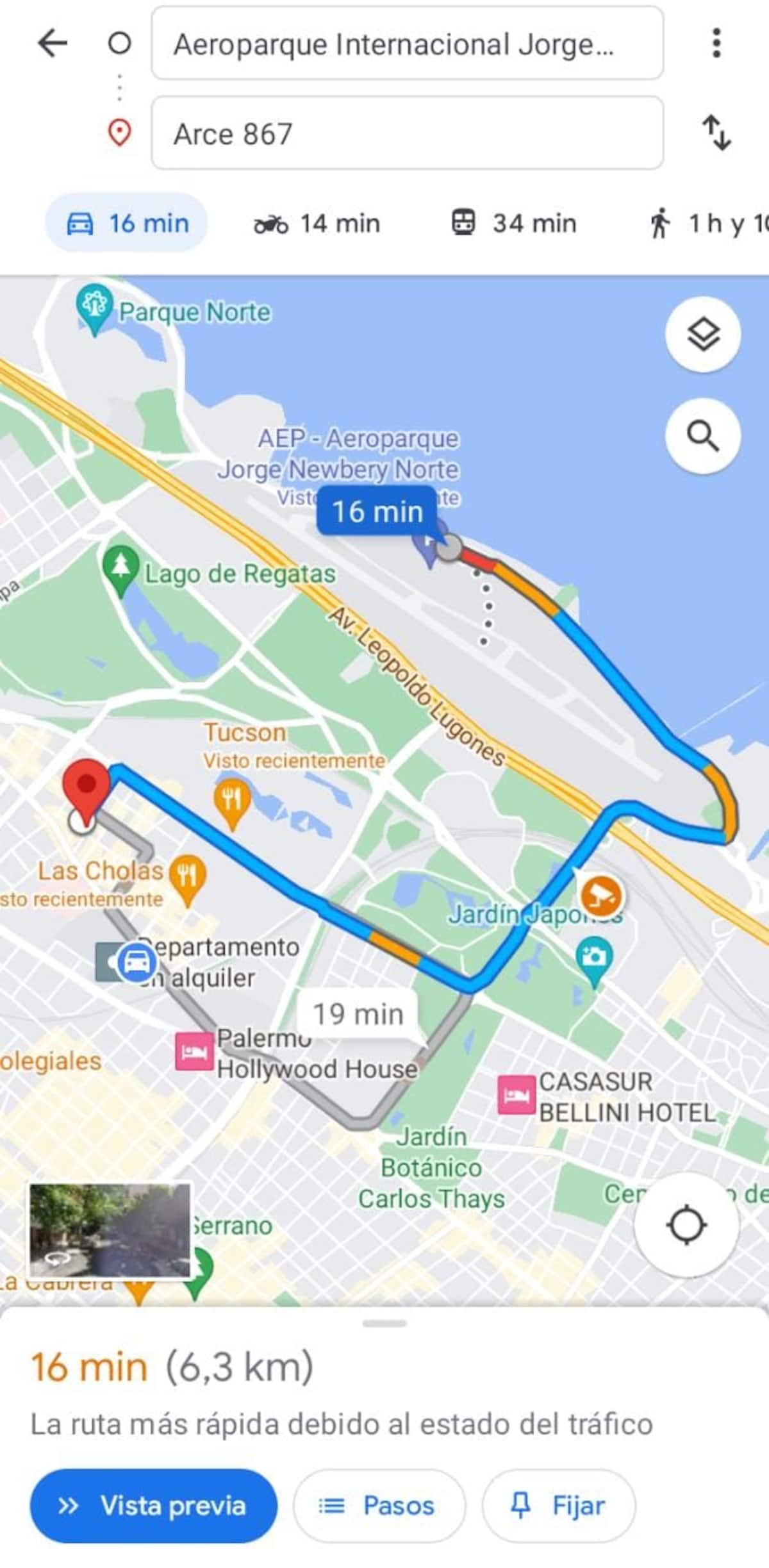
Task: Edit the Arce 867 destination field
Action: (x=407, y=133)
